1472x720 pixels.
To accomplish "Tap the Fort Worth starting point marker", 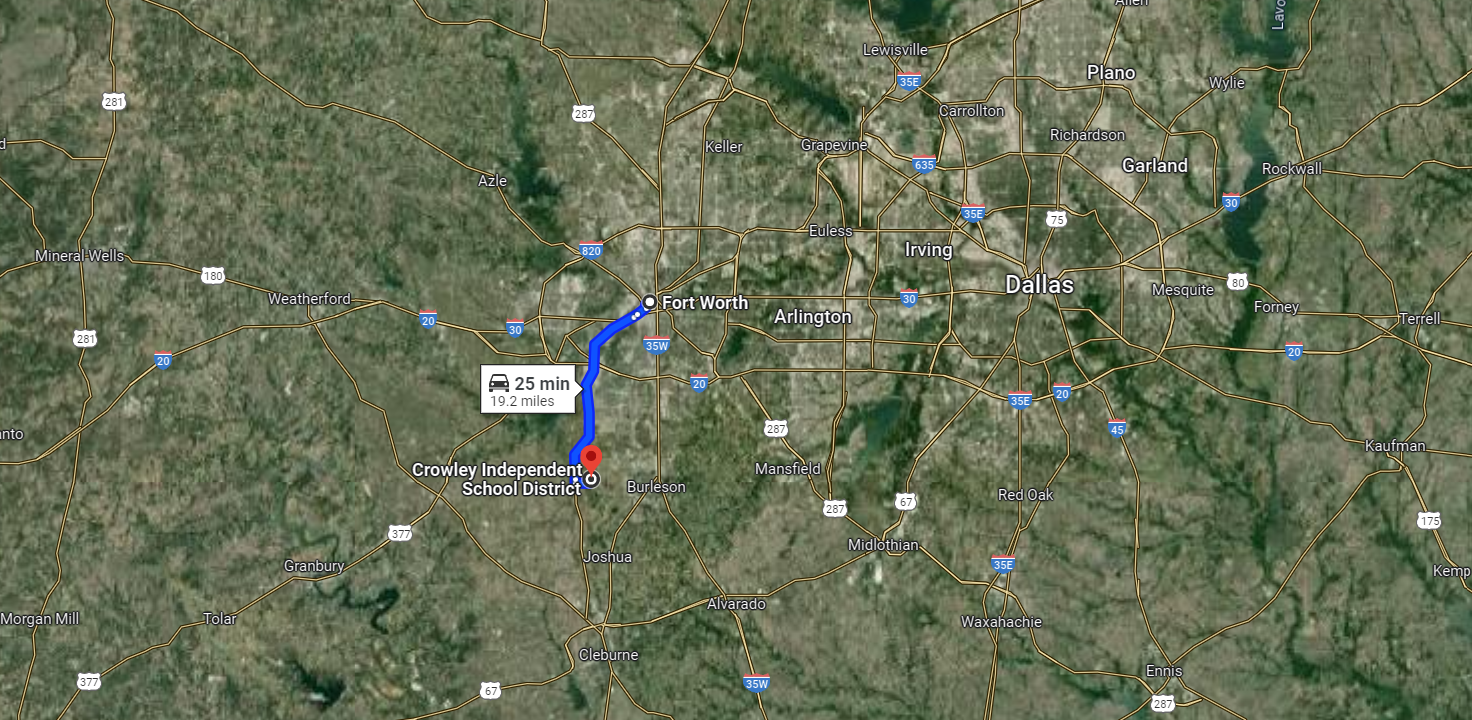I will (x=650, y=301).
